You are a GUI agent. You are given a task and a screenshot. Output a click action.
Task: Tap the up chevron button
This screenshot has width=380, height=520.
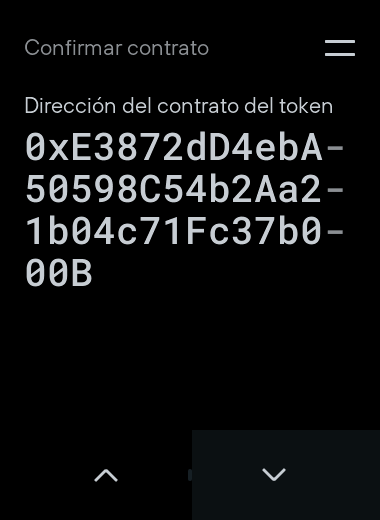tap(106, 475)
